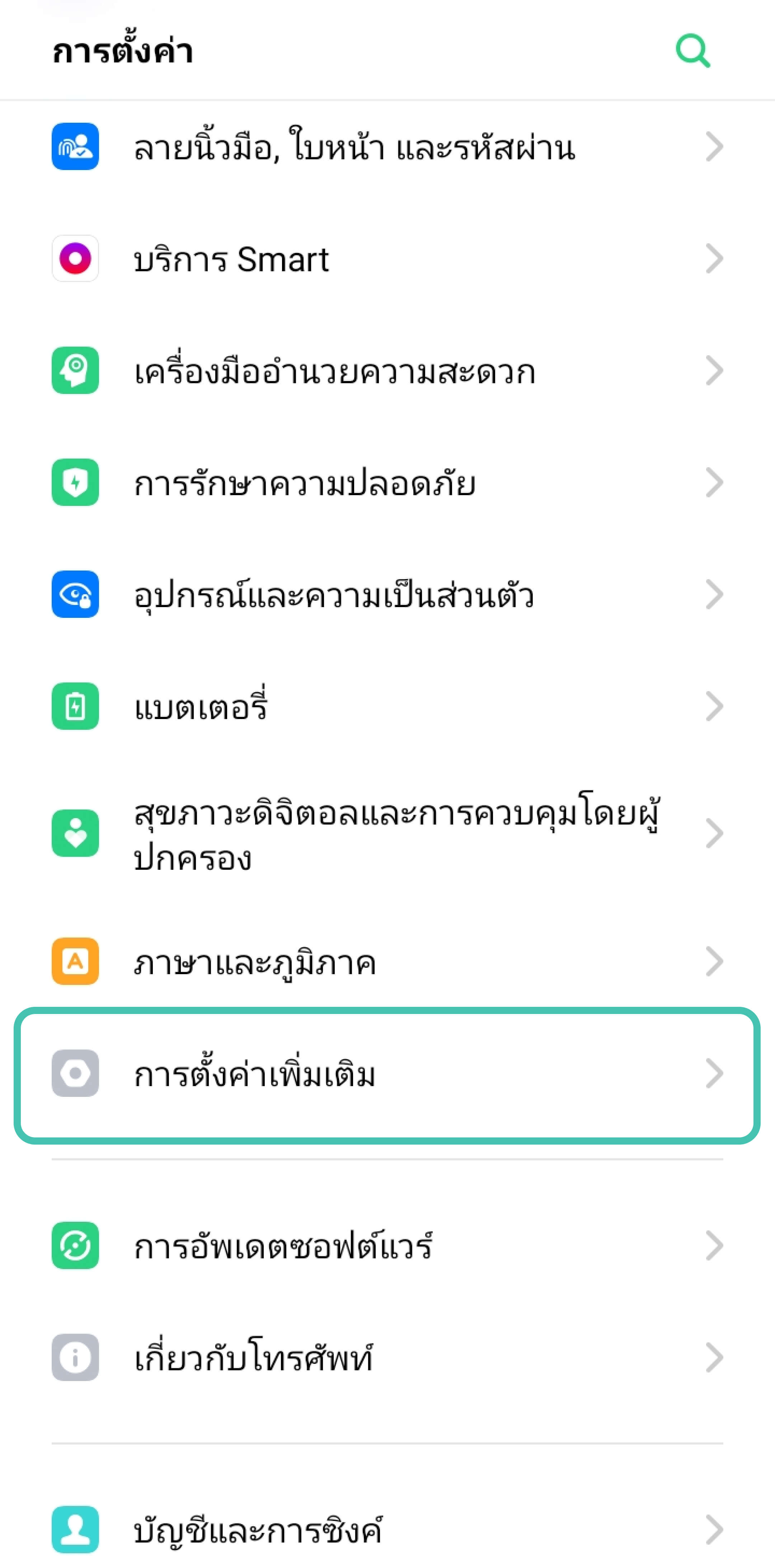Select อุปกรณ์และความเป็นส่วนตัว
The height and width of the screenshot is (1568, 775).
pyautogui.click(x=334, y=595)
